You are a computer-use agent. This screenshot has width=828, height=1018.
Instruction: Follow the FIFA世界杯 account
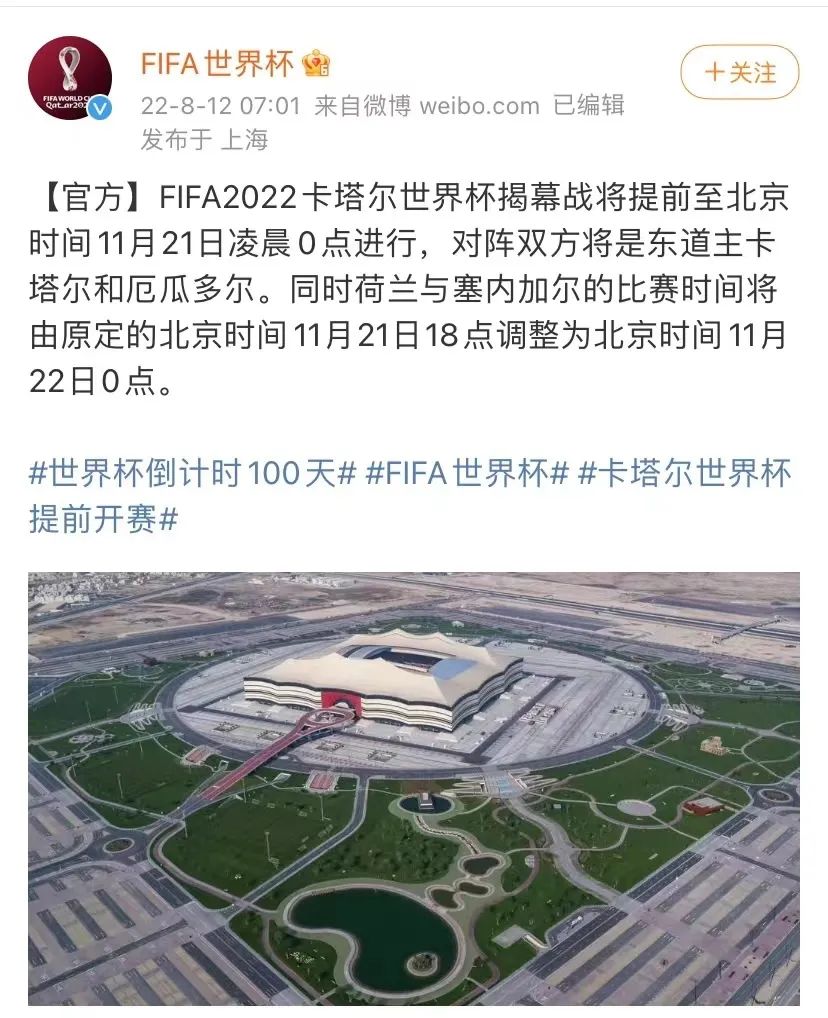tap(740, 73)
